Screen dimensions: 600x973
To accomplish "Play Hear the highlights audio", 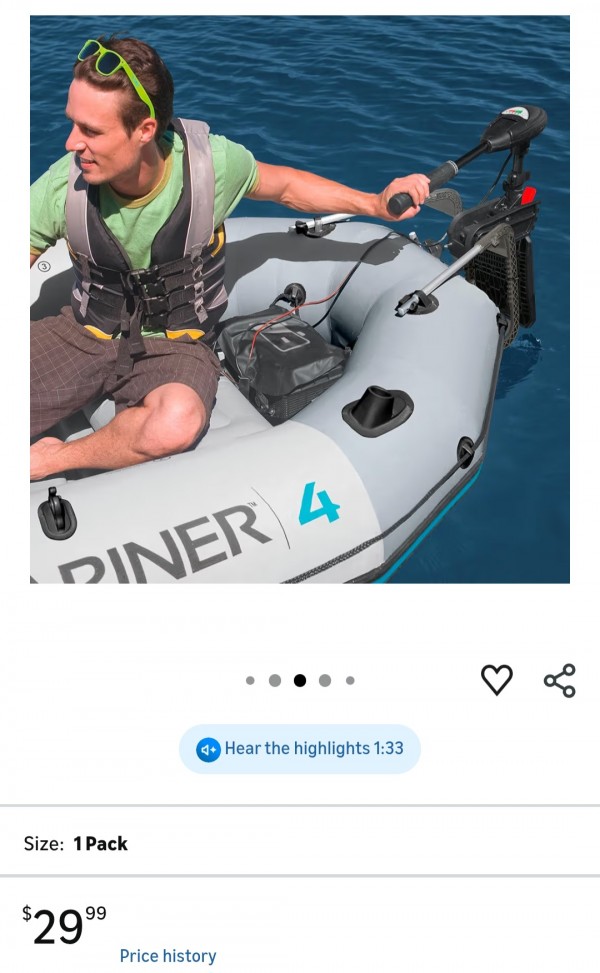I will point(300,749).
